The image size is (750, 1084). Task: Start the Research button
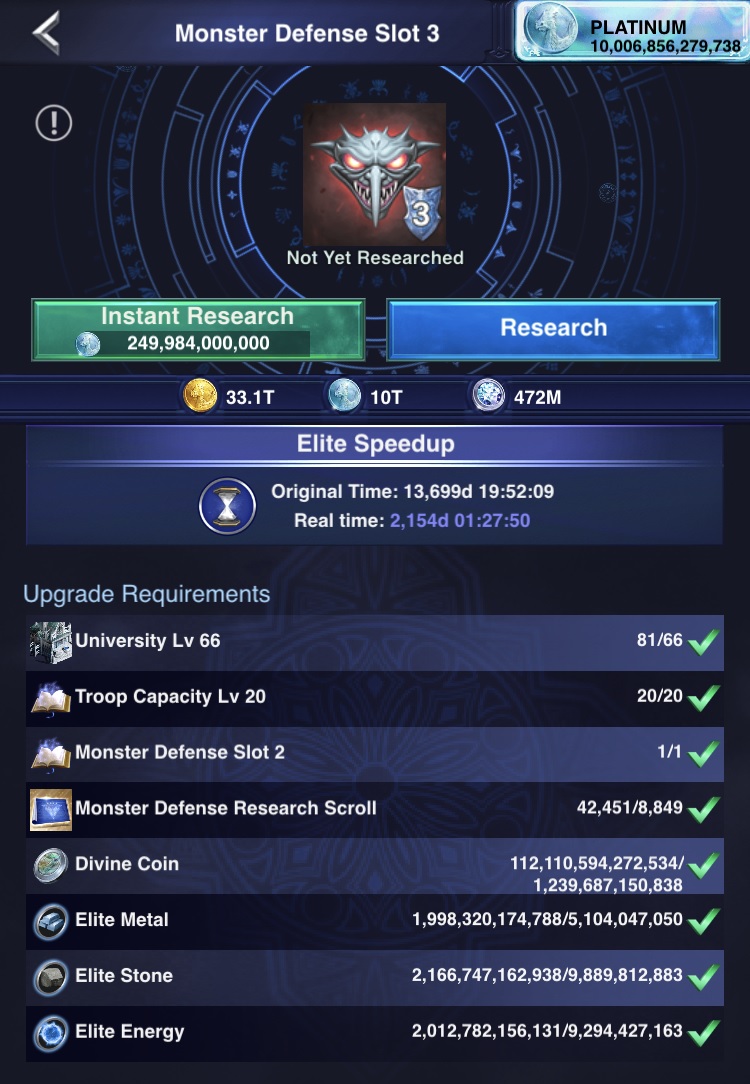(x=553, y=328)
